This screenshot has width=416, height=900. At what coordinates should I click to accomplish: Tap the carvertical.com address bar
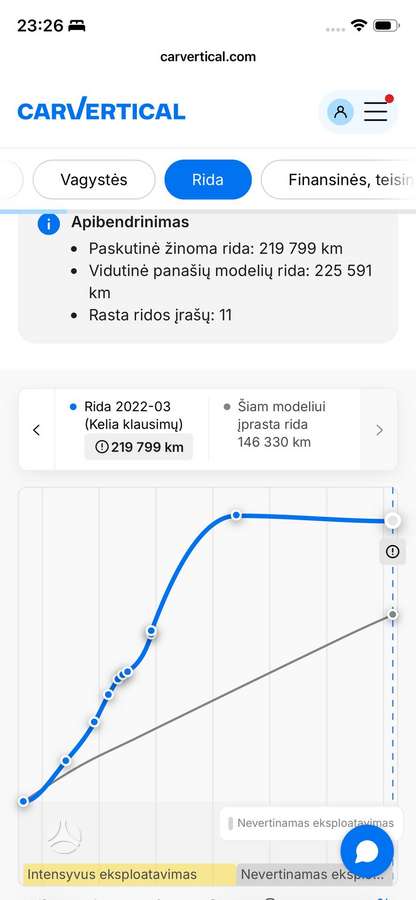(208, 57)
